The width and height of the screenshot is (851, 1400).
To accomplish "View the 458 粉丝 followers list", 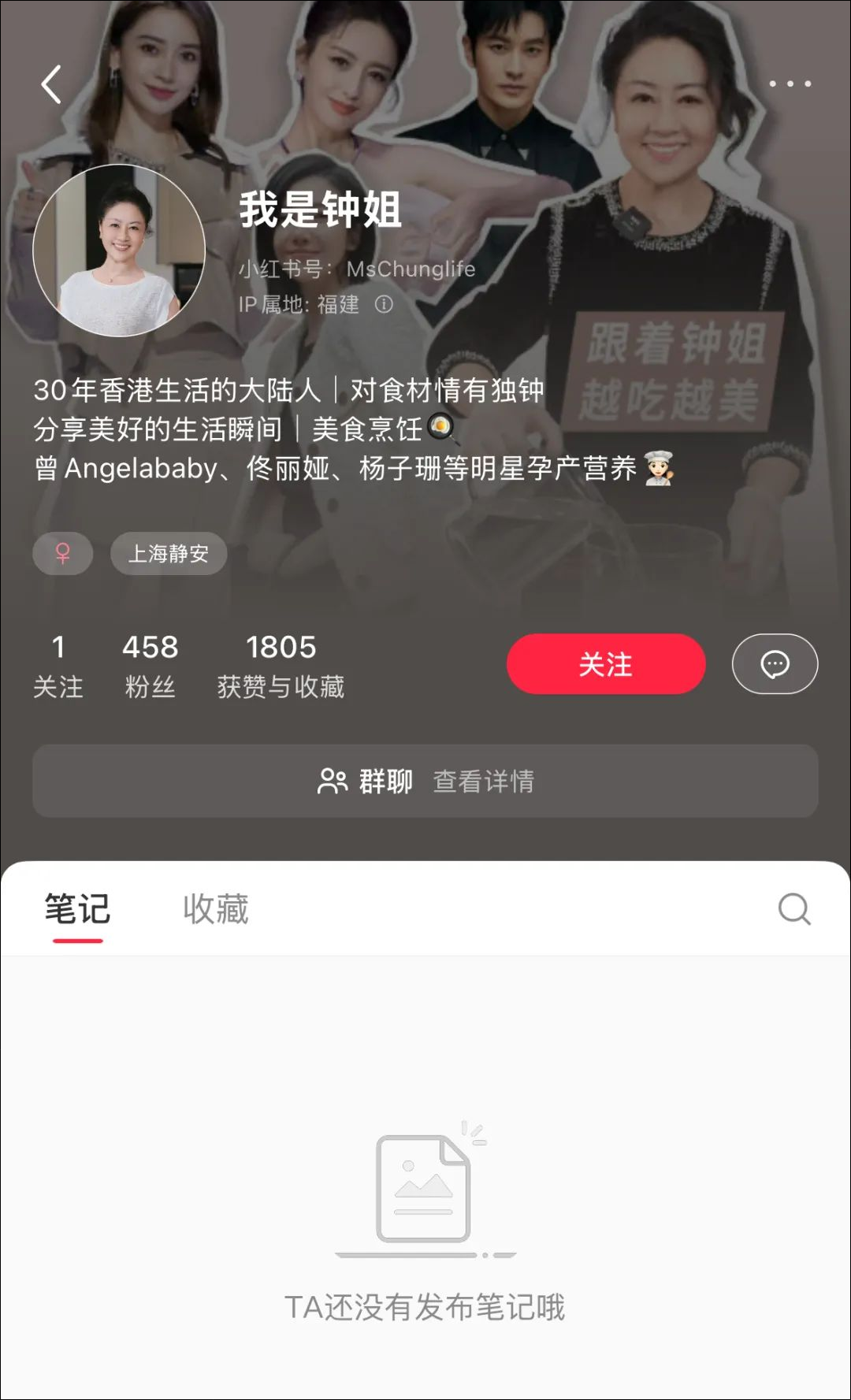I will point(150,666).
